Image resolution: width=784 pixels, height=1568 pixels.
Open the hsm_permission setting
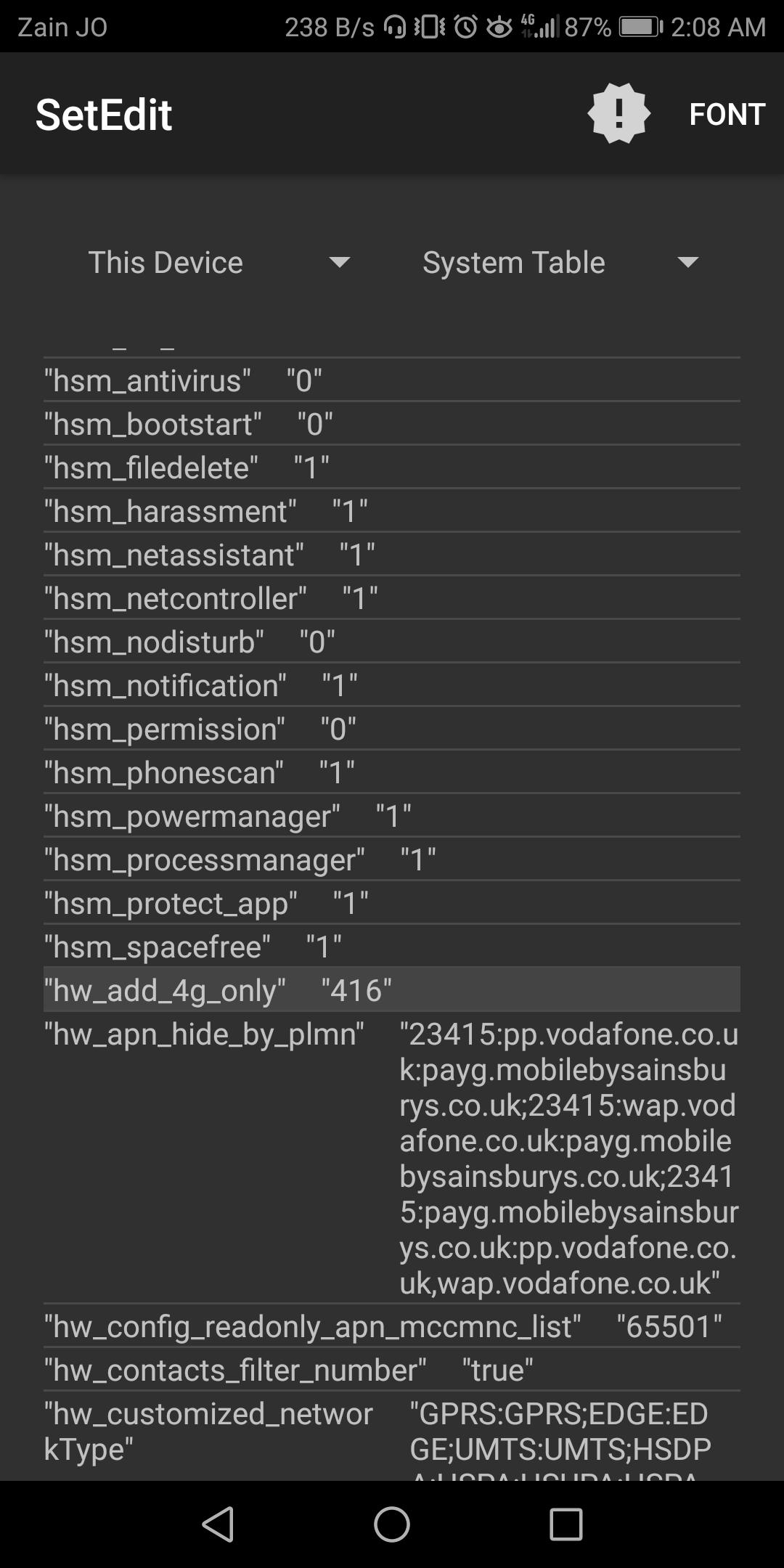(392, 729)
